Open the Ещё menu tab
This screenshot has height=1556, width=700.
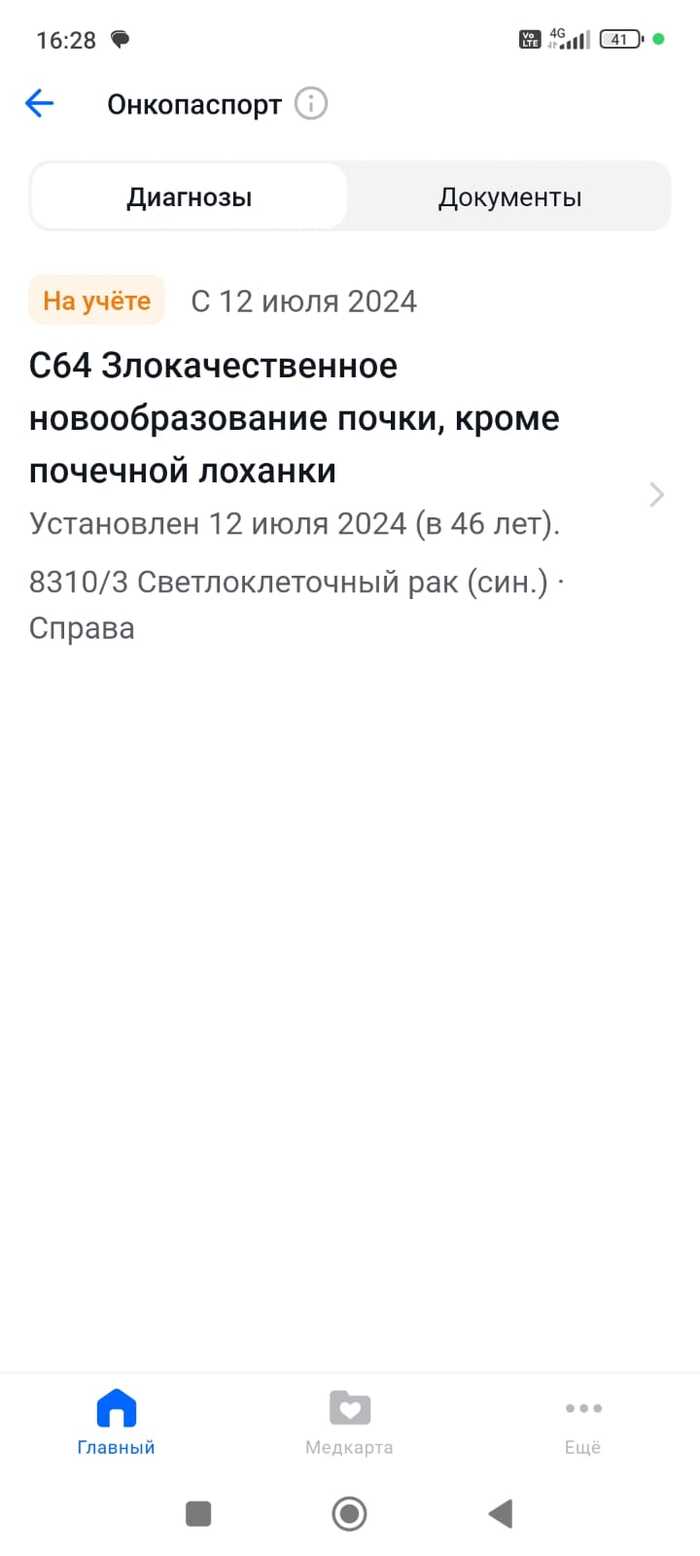coord(583,1422)
